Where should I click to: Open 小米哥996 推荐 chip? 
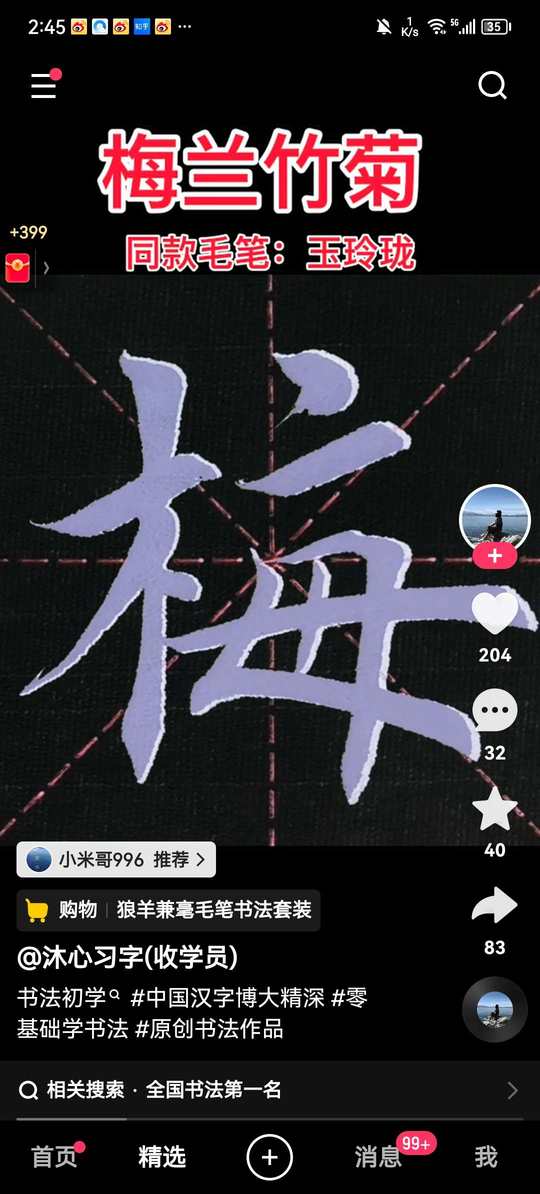116,860
